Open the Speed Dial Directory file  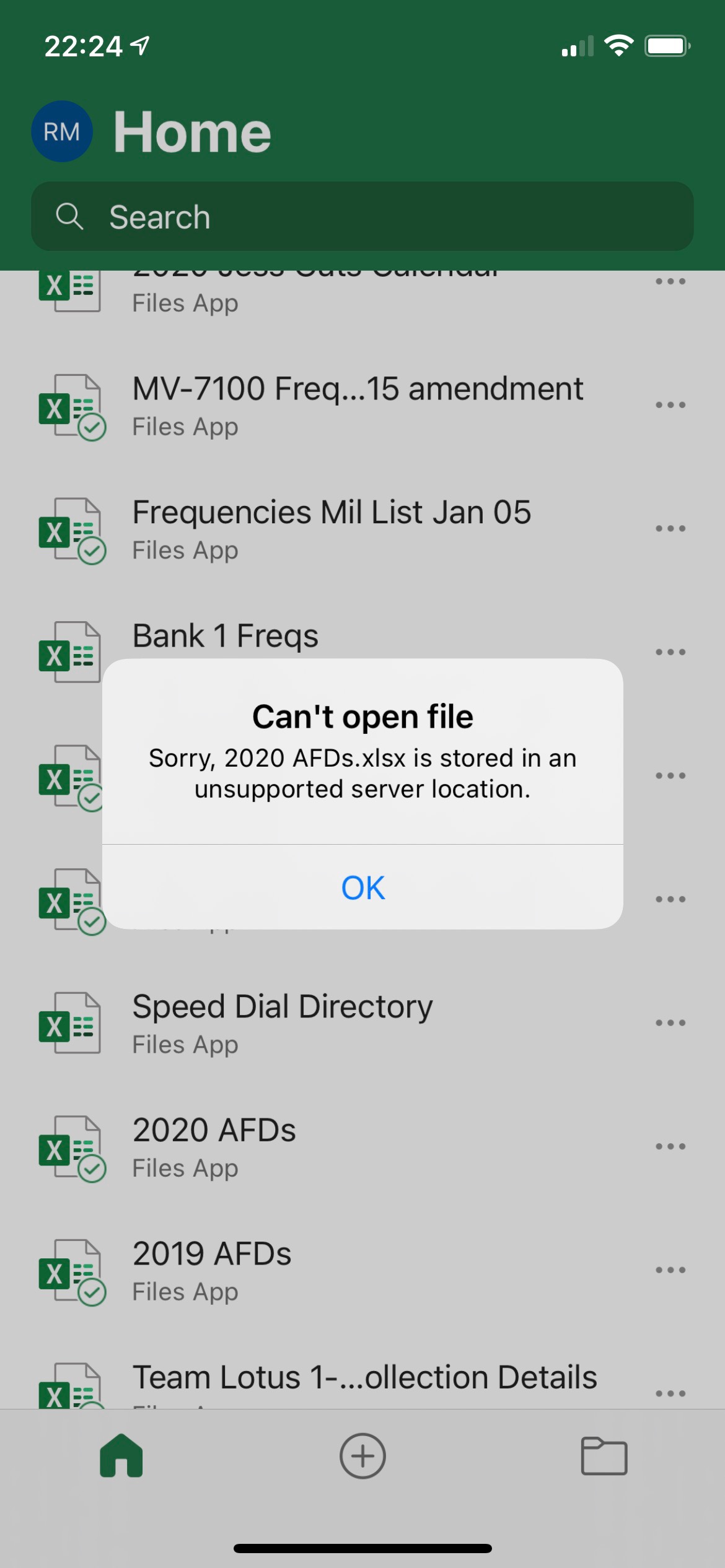283,1022
